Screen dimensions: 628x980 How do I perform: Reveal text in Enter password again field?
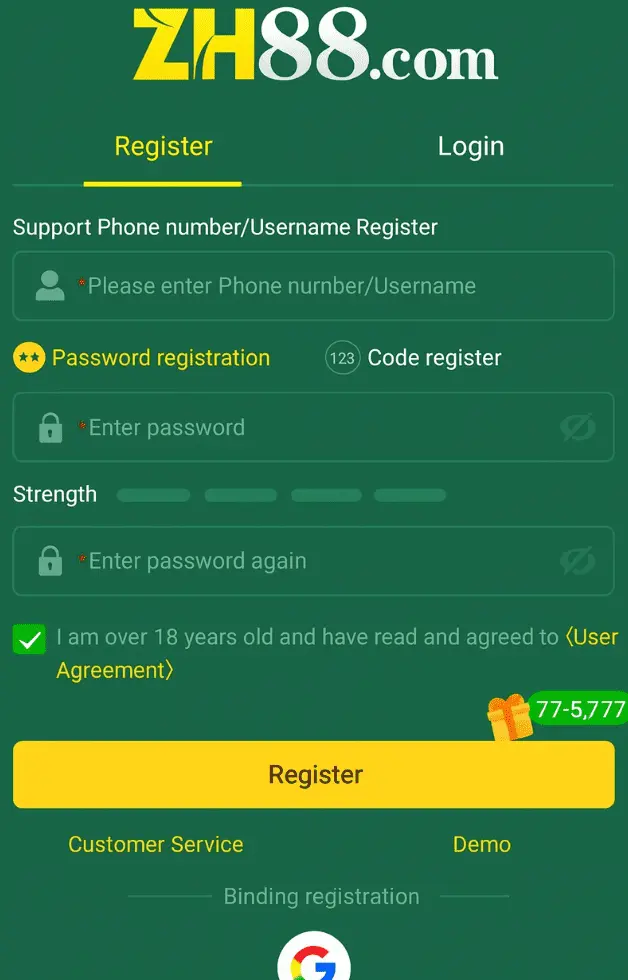(577, 561)
